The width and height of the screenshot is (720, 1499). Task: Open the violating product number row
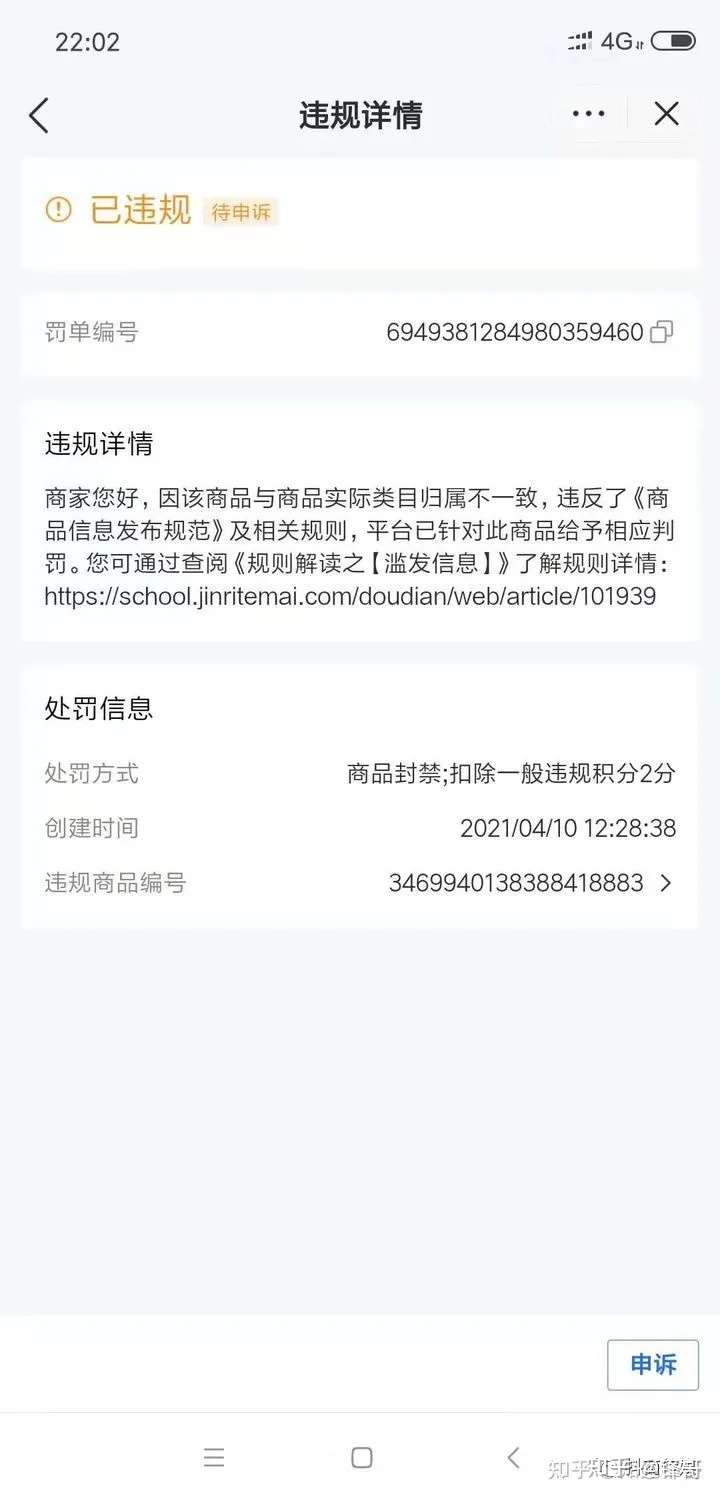[x=360, y=883]
